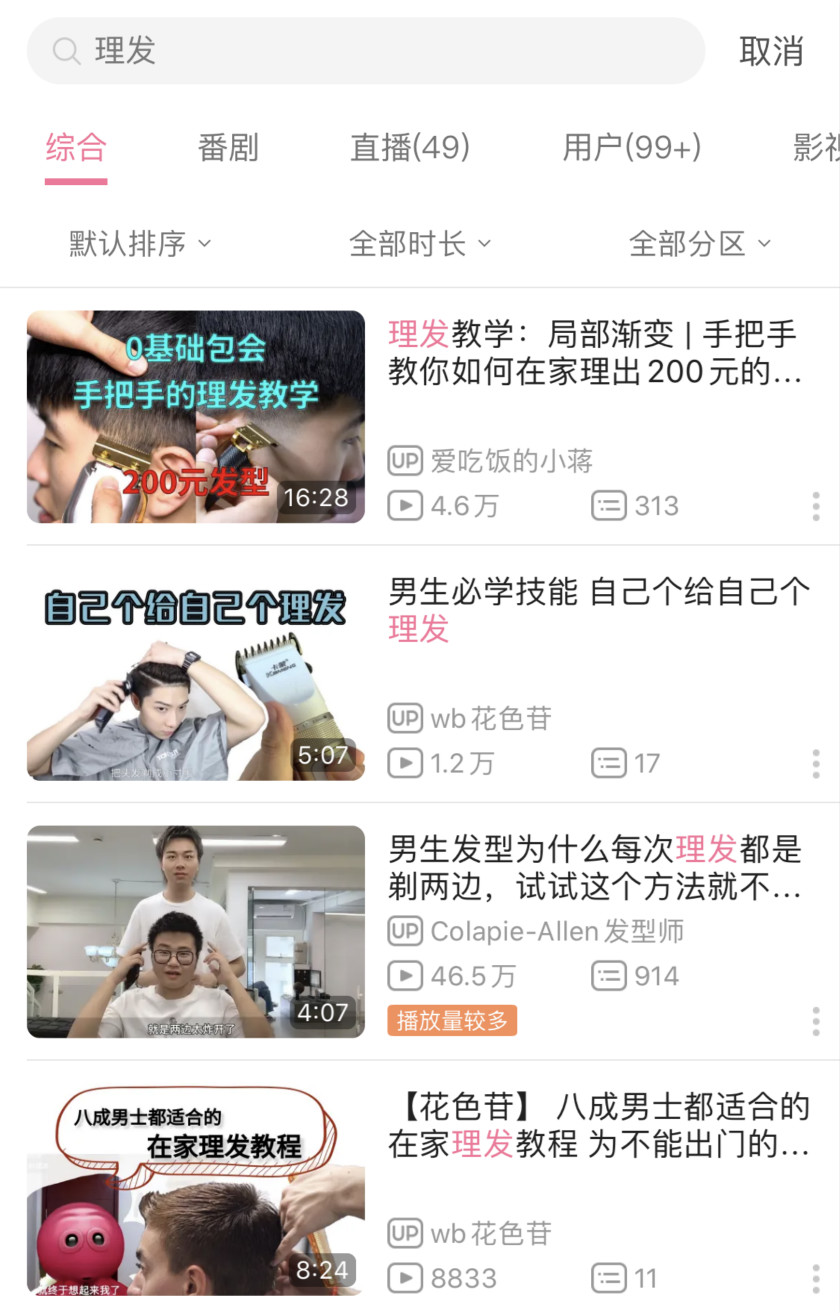This screenshot has width=840, height=1313.
Task: Open the video 理发教学：局部渐变
Action: coord(595,352)
